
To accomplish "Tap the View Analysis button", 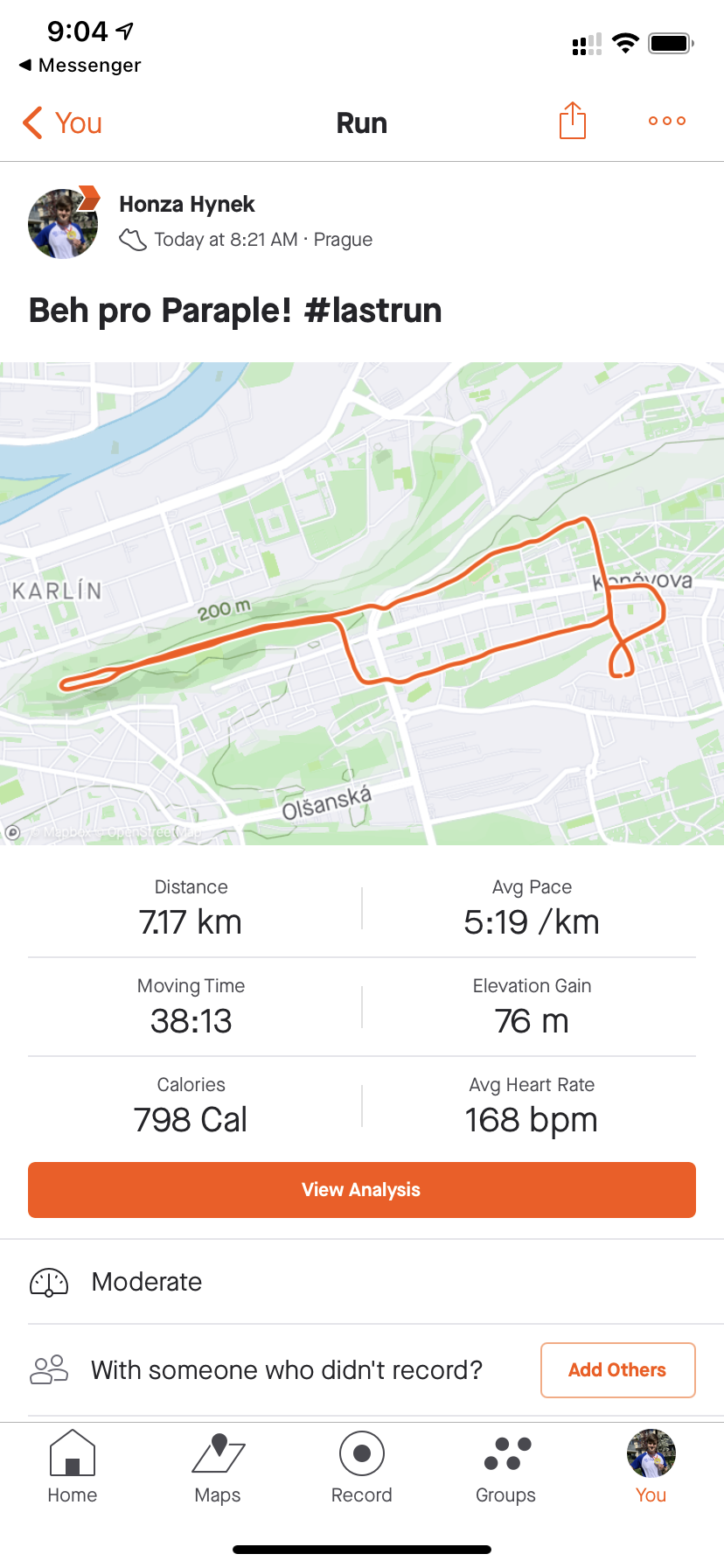I will pos(362,1190).
